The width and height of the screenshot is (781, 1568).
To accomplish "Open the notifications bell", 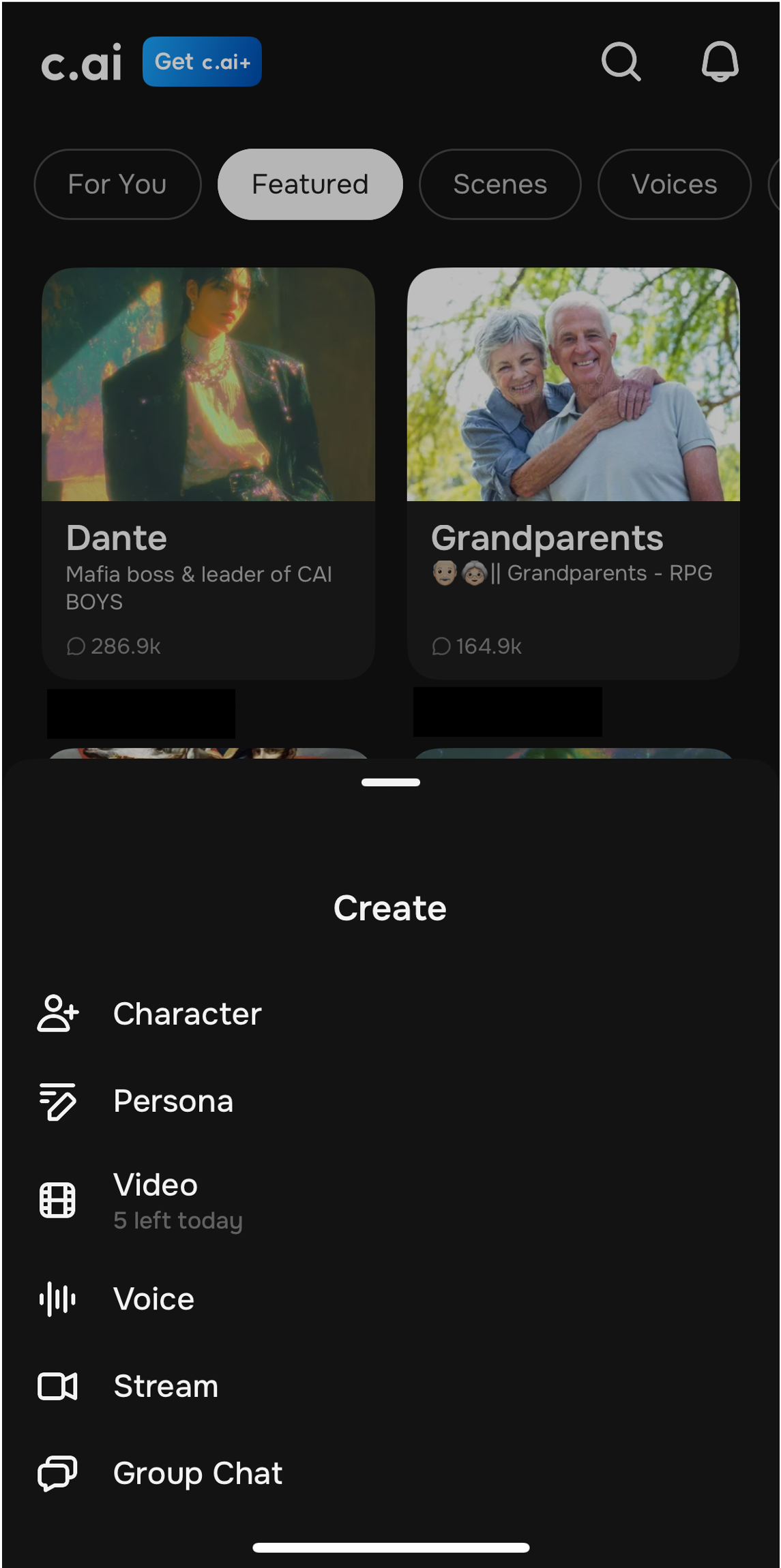I will [x=720, y=62].
